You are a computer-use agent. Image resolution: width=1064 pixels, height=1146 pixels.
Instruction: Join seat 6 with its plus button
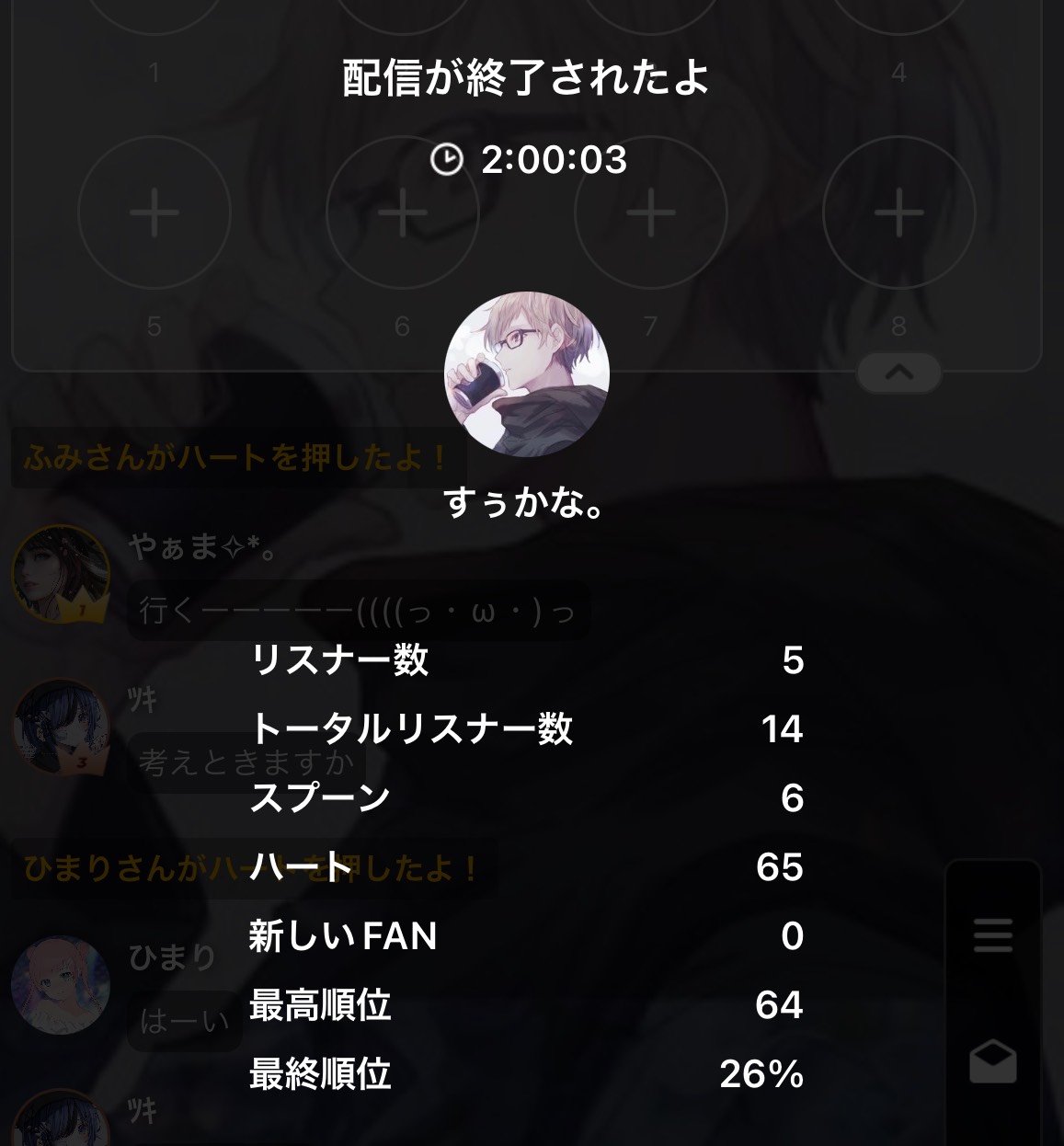tap(403, 213)
